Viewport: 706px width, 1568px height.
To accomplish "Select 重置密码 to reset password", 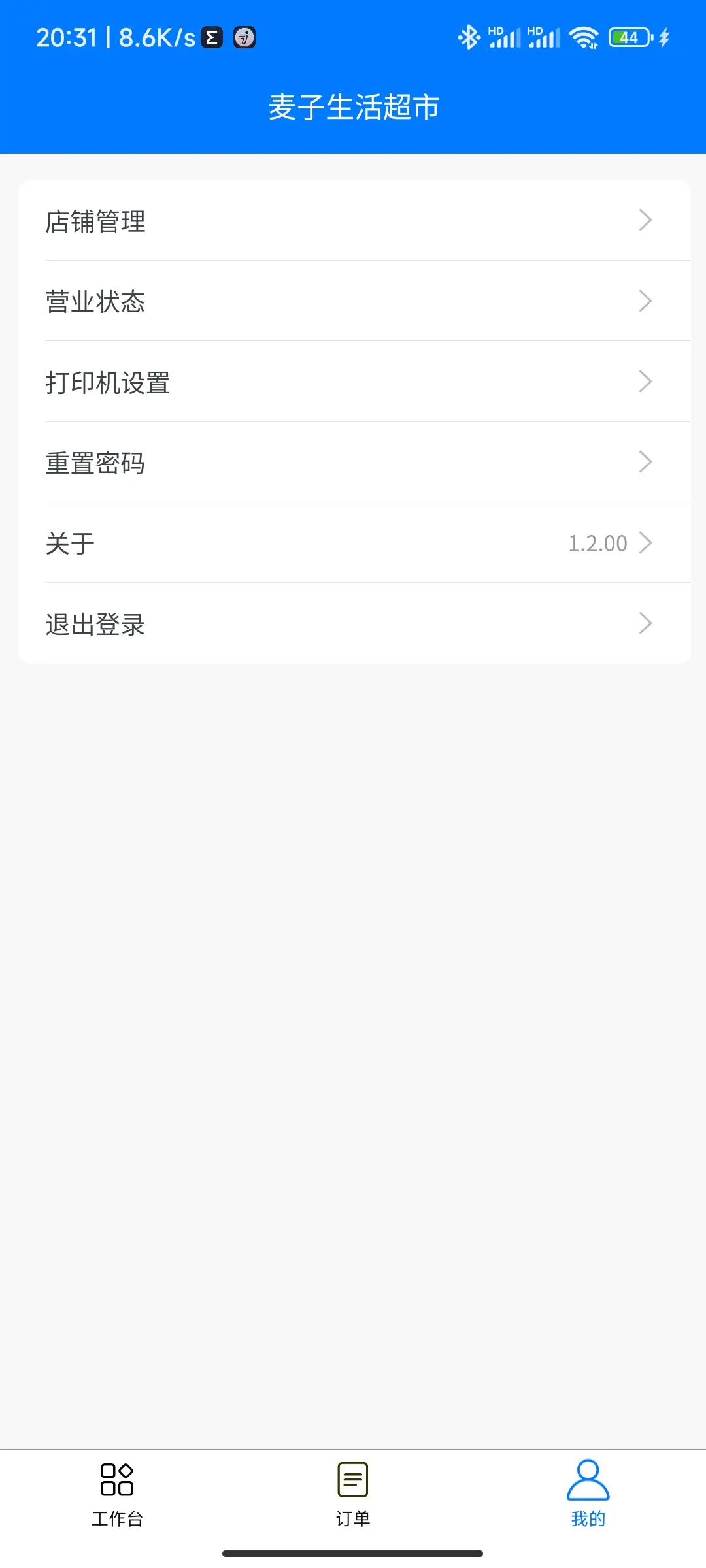I will 354,463.
